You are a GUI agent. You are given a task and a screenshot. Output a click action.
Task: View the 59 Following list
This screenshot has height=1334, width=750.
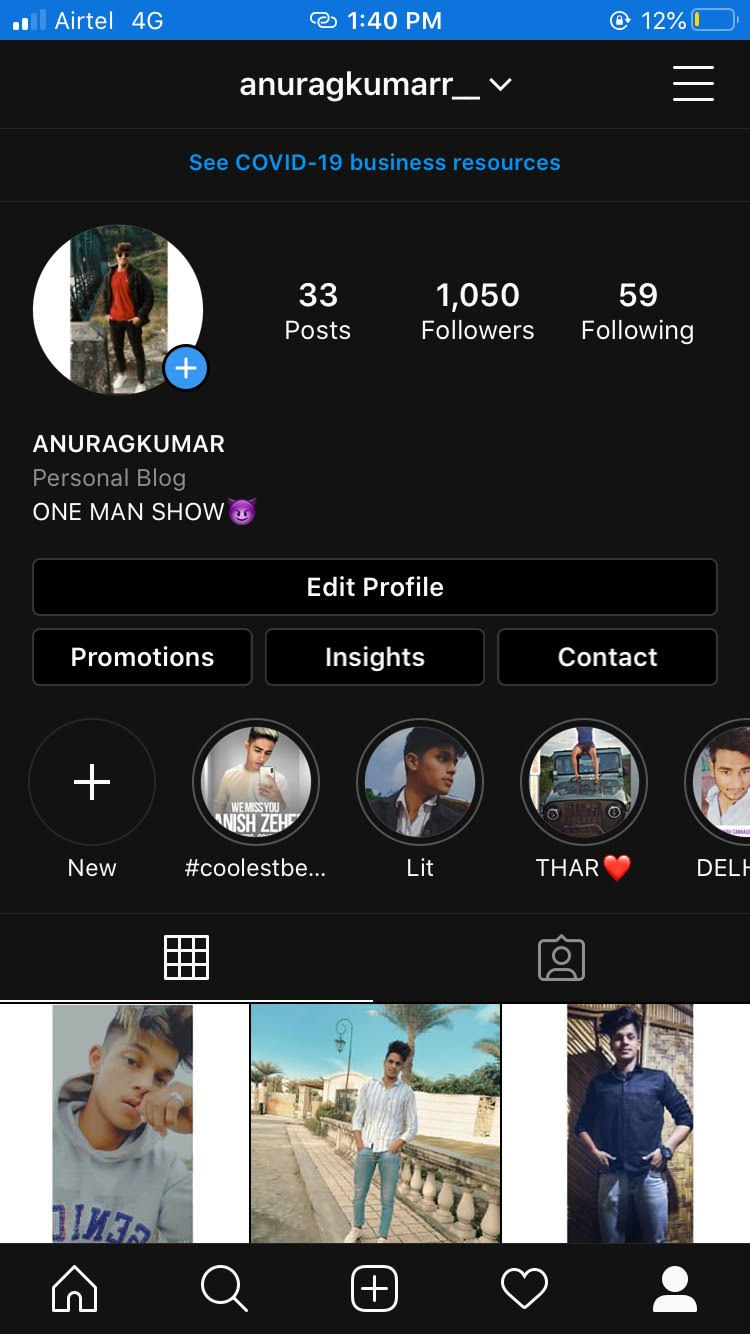637,311
